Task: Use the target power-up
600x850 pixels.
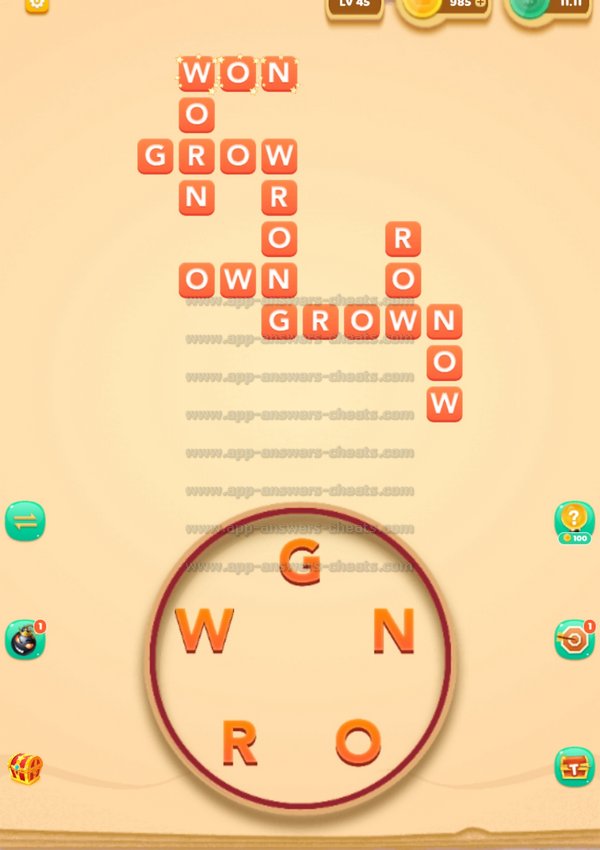Action: [574, 640]
